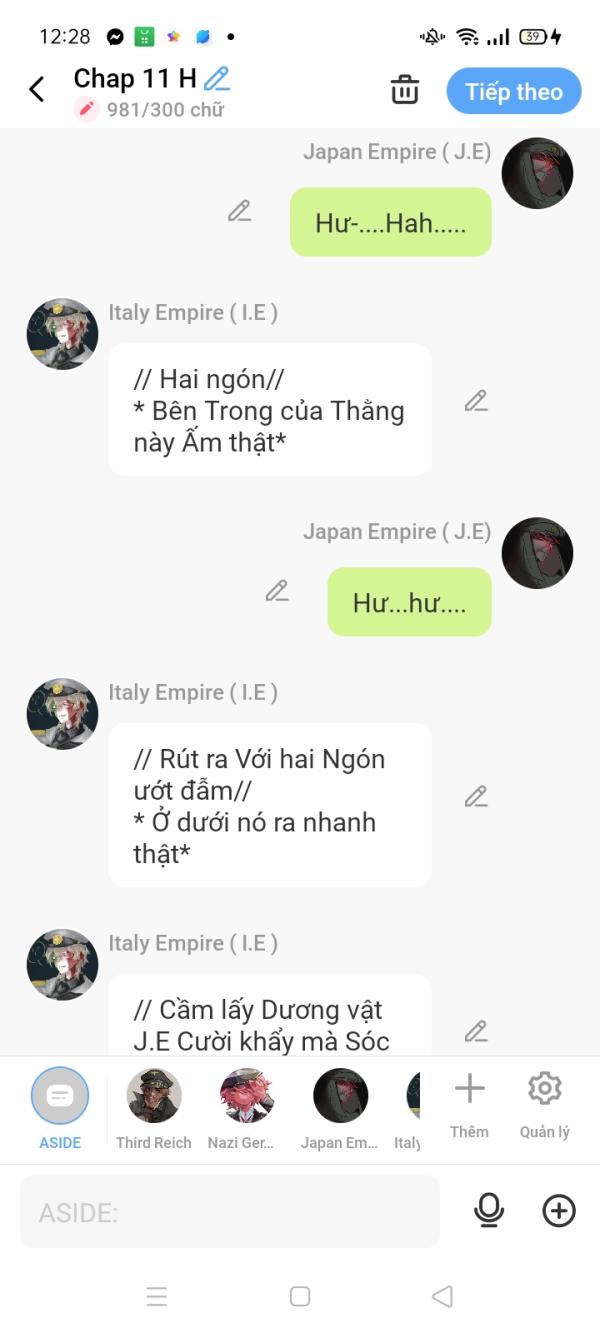This screenshot has height=1333, width=600.
Task: Open the plus attachment button
Action: 559,1211
